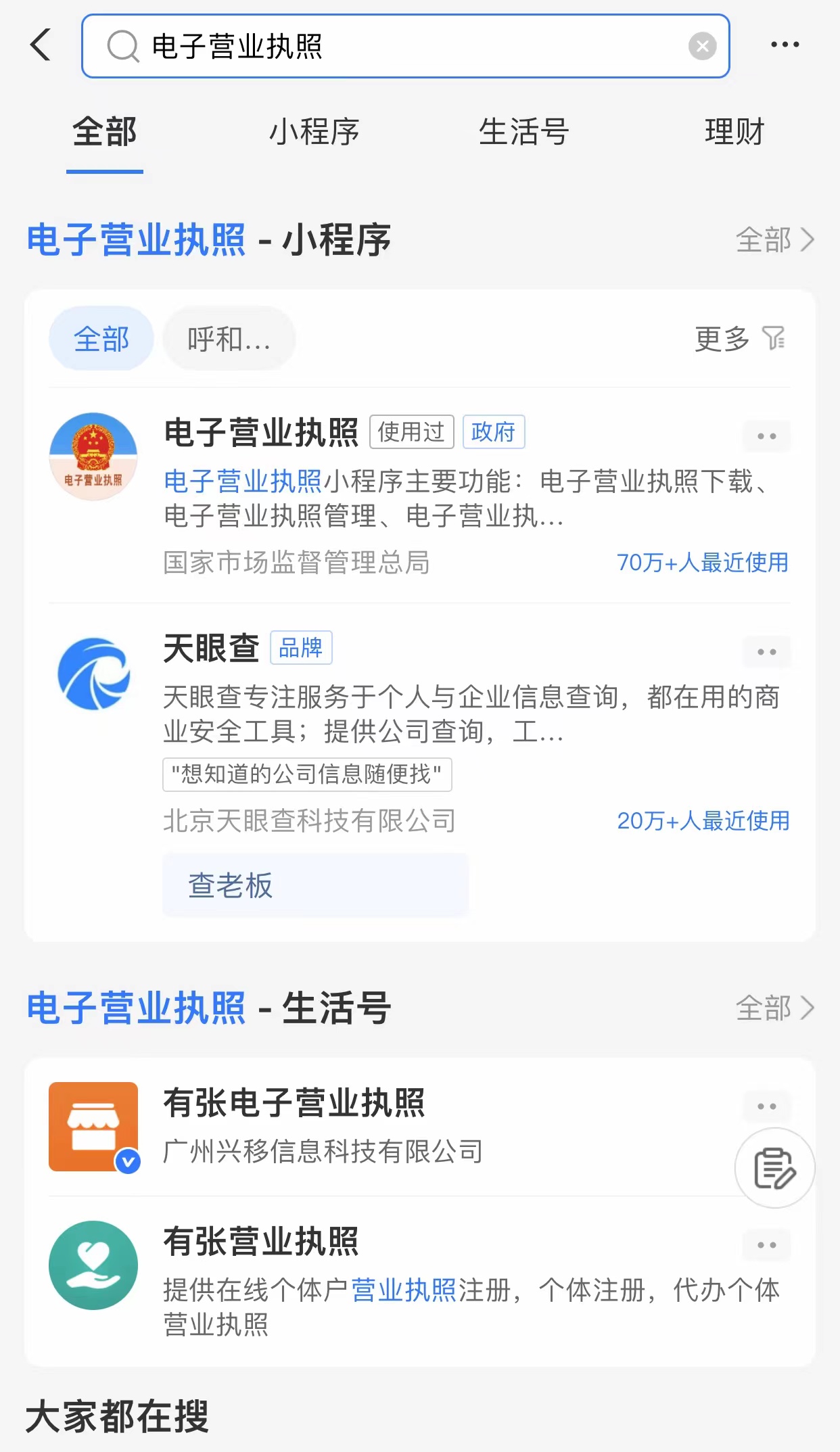Open the top-right overflow menu

785,45
